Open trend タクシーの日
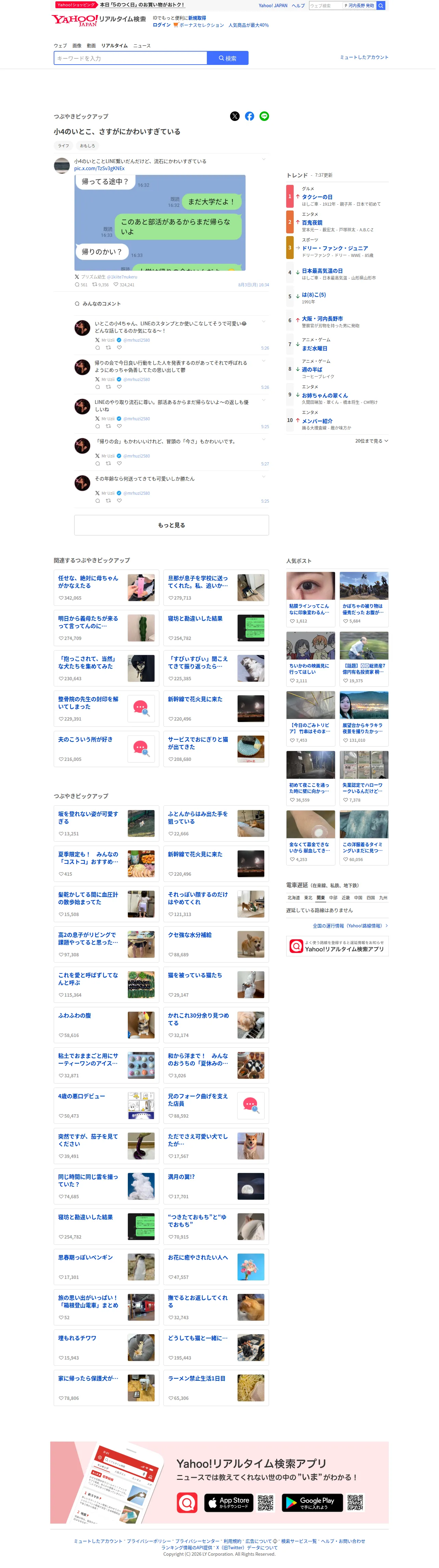The width and height of the screenshot is (439, 1568). click(x=317, y=197)
